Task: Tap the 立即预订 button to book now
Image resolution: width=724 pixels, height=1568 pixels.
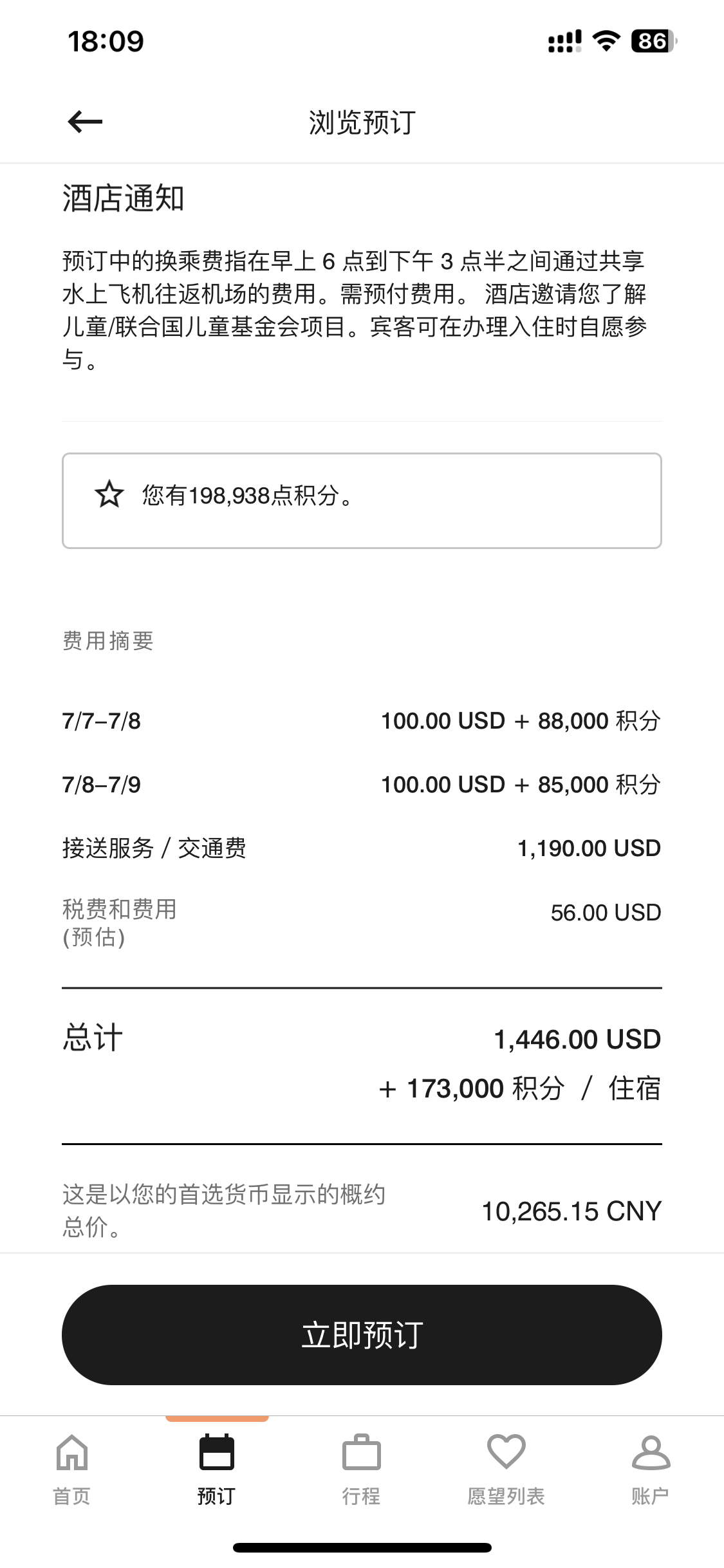Action: (x=362, y=1335)
